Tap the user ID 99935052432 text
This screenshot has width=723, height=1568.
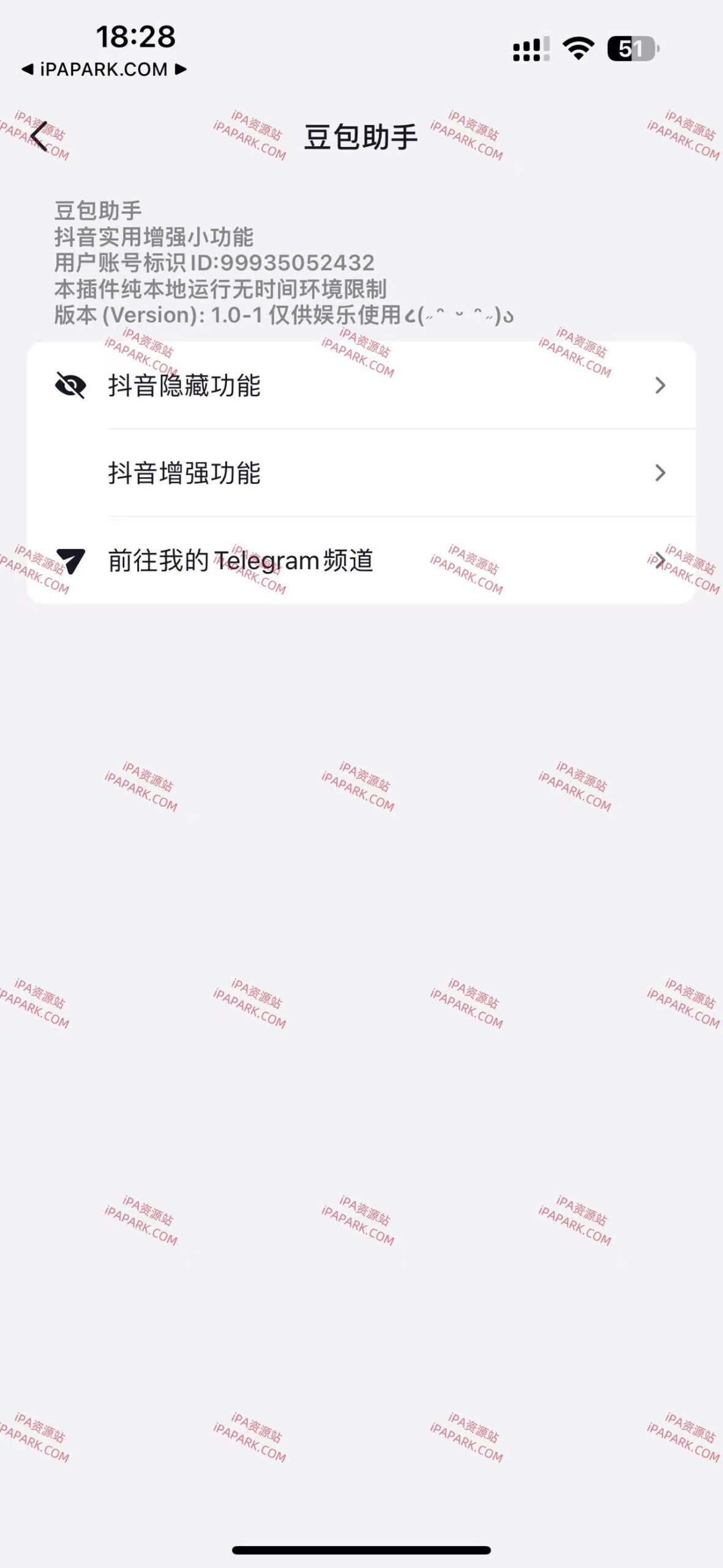214,262
